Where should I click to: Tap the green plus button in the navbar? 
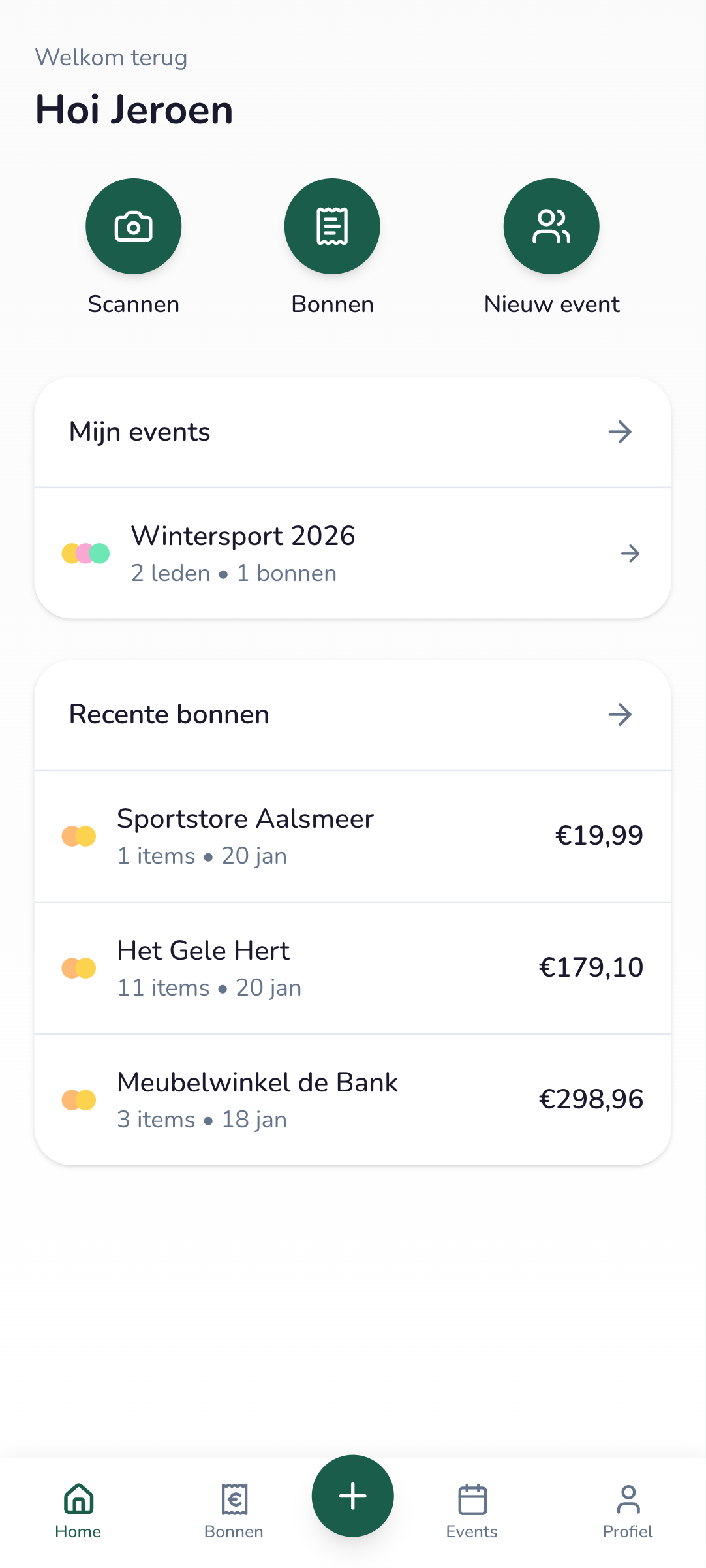pyautogui.click(x=352, y=1497)
